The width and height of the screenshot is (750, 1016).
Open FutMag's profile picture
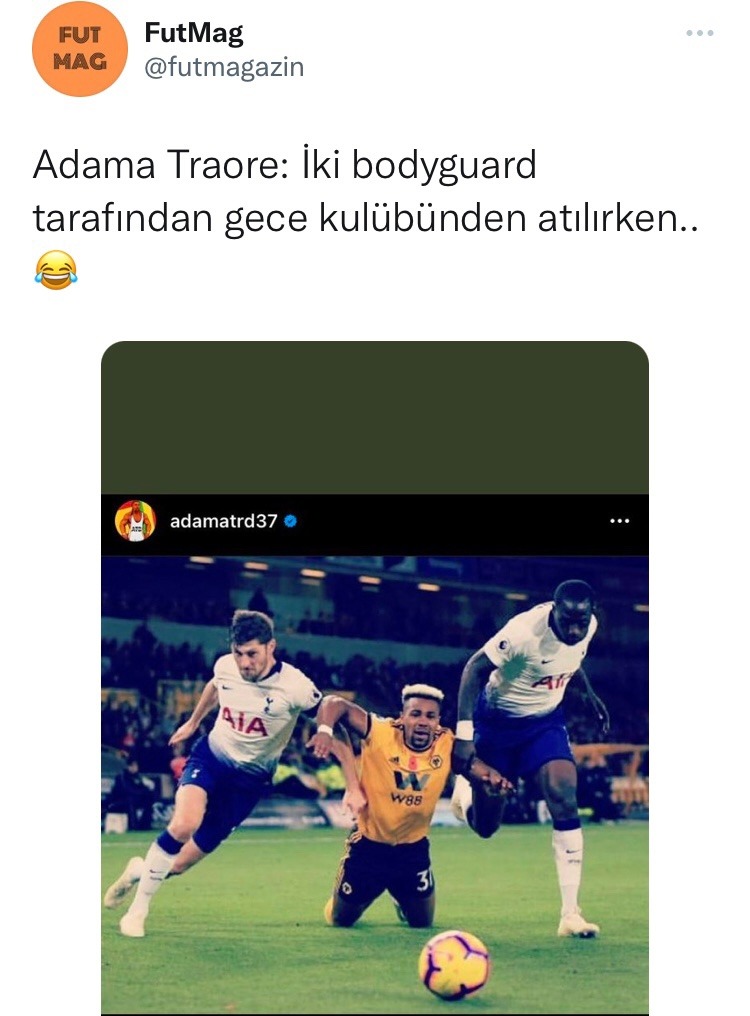point(80,48)
